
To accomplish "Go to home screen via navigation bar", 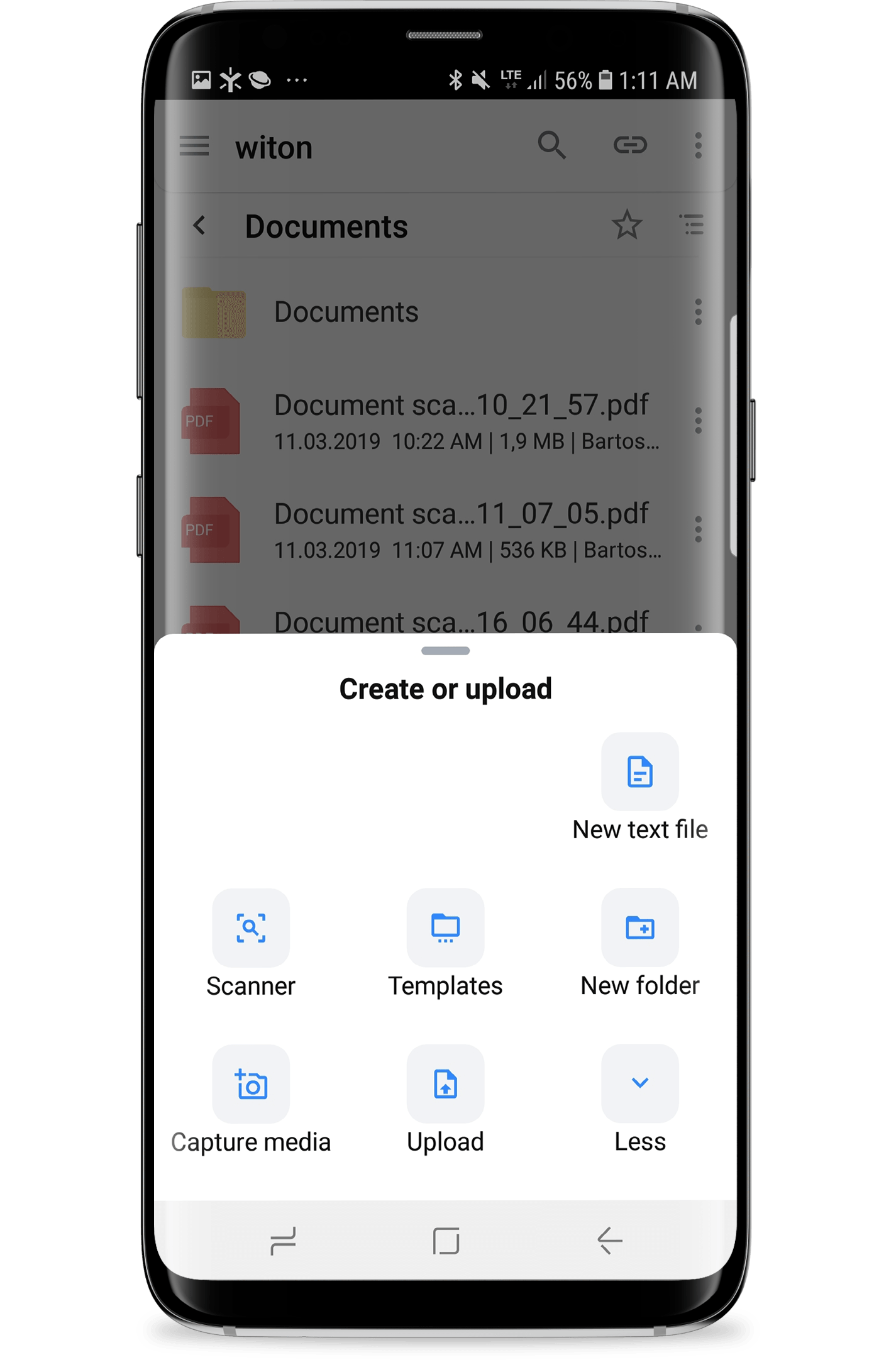I will point(446,1241).
